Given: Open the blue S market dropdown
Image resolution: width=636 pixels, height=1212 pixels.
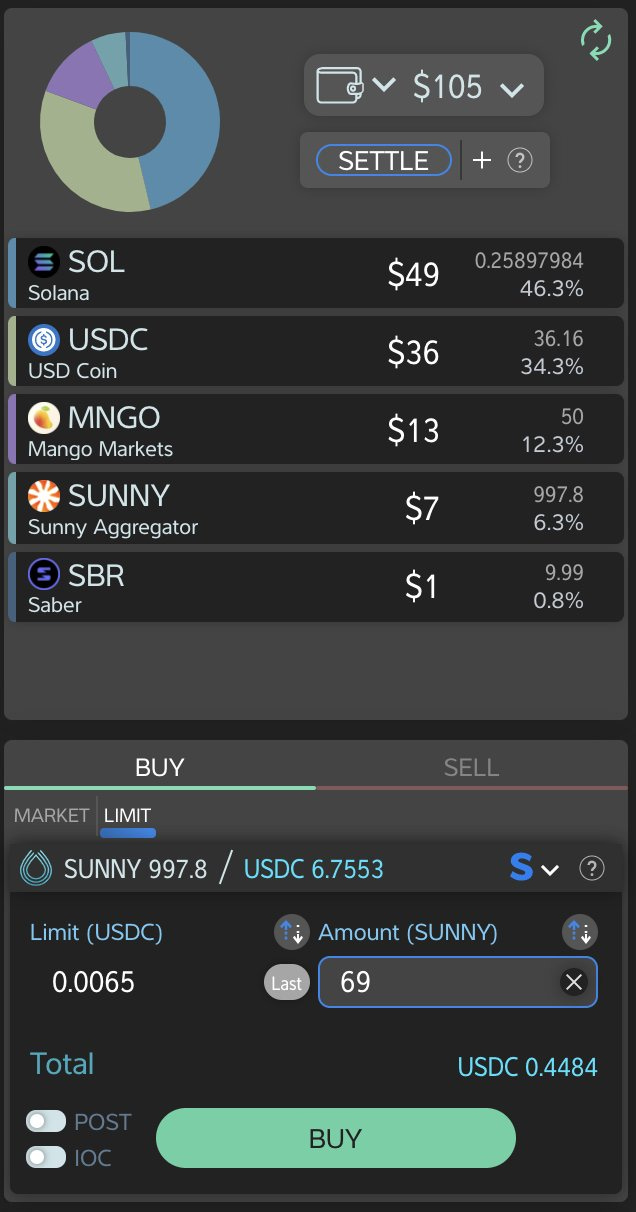Looking at the screenshot, I should coord(533,868).
